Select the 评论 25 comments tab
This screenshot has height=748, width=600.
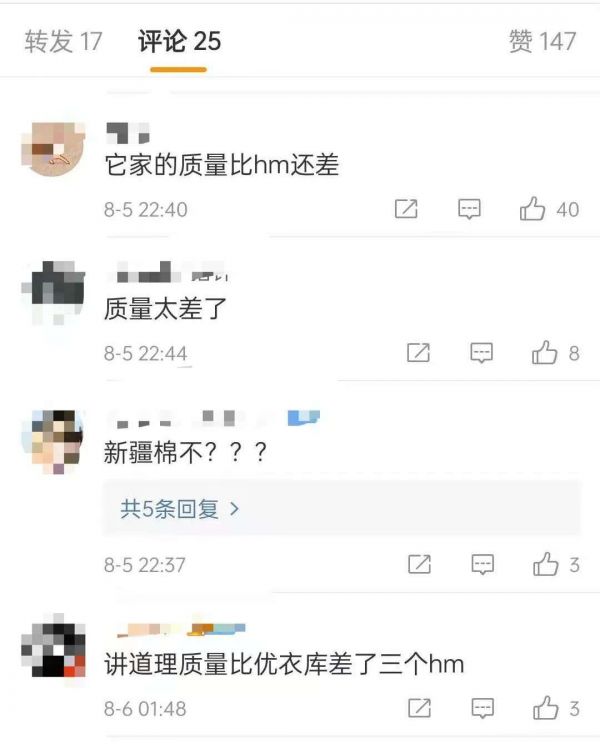coord(179,41)
